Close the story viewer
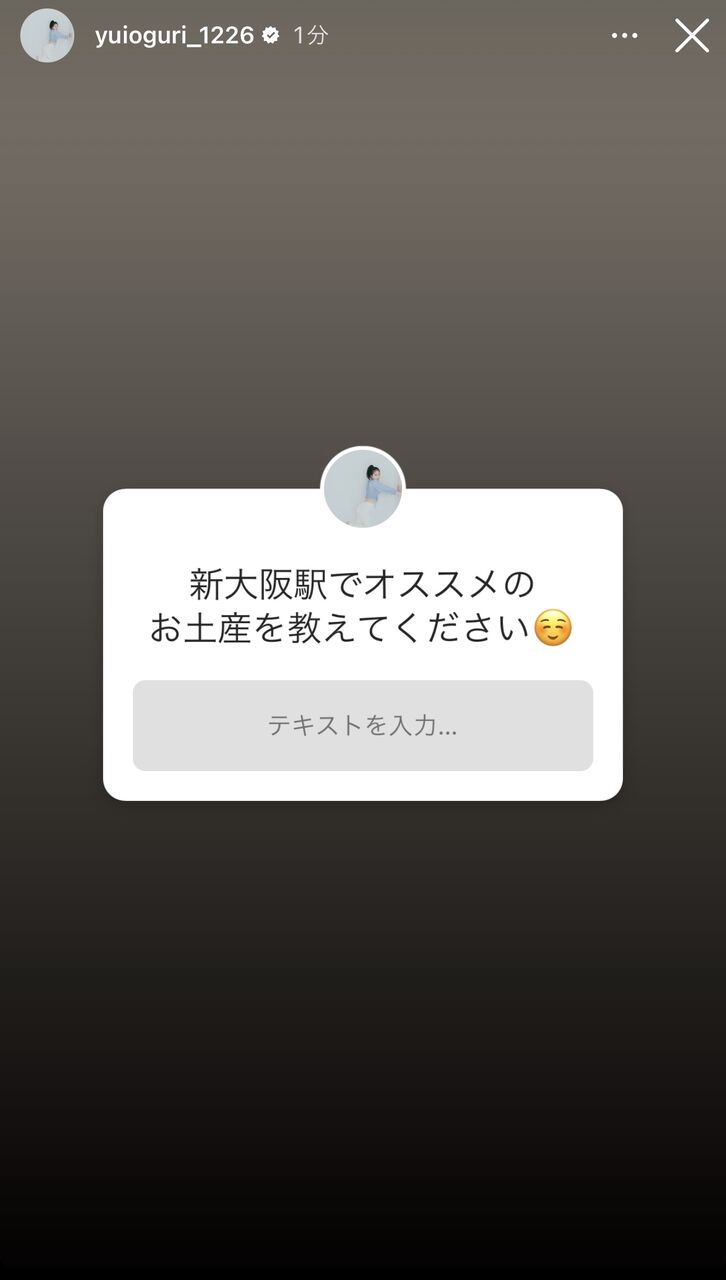The image size is (726, 1280). point(691,35)
